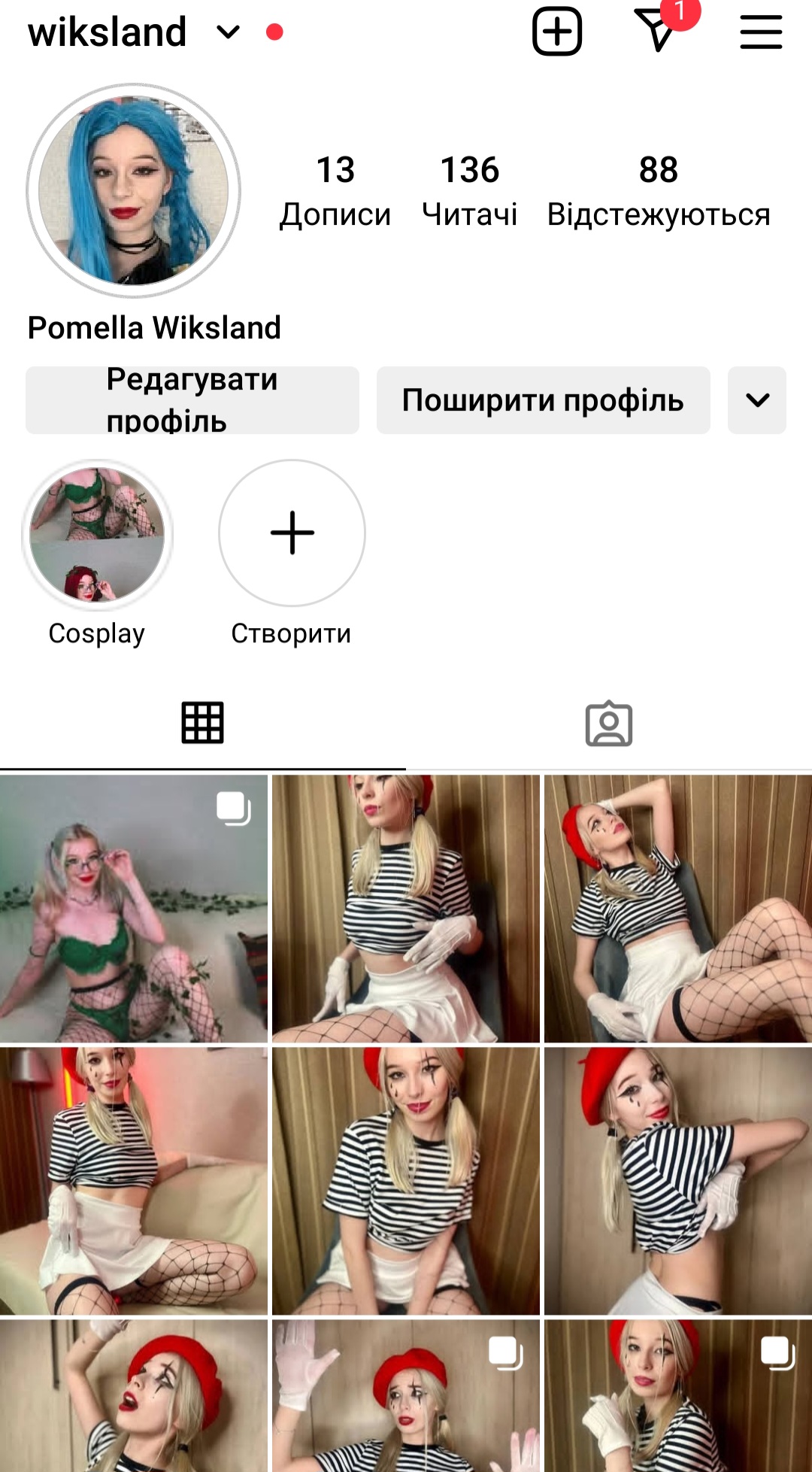The image size is (812, 1472).
Task: Tap the blue-haired profile picture
Action: click(134, 190)
